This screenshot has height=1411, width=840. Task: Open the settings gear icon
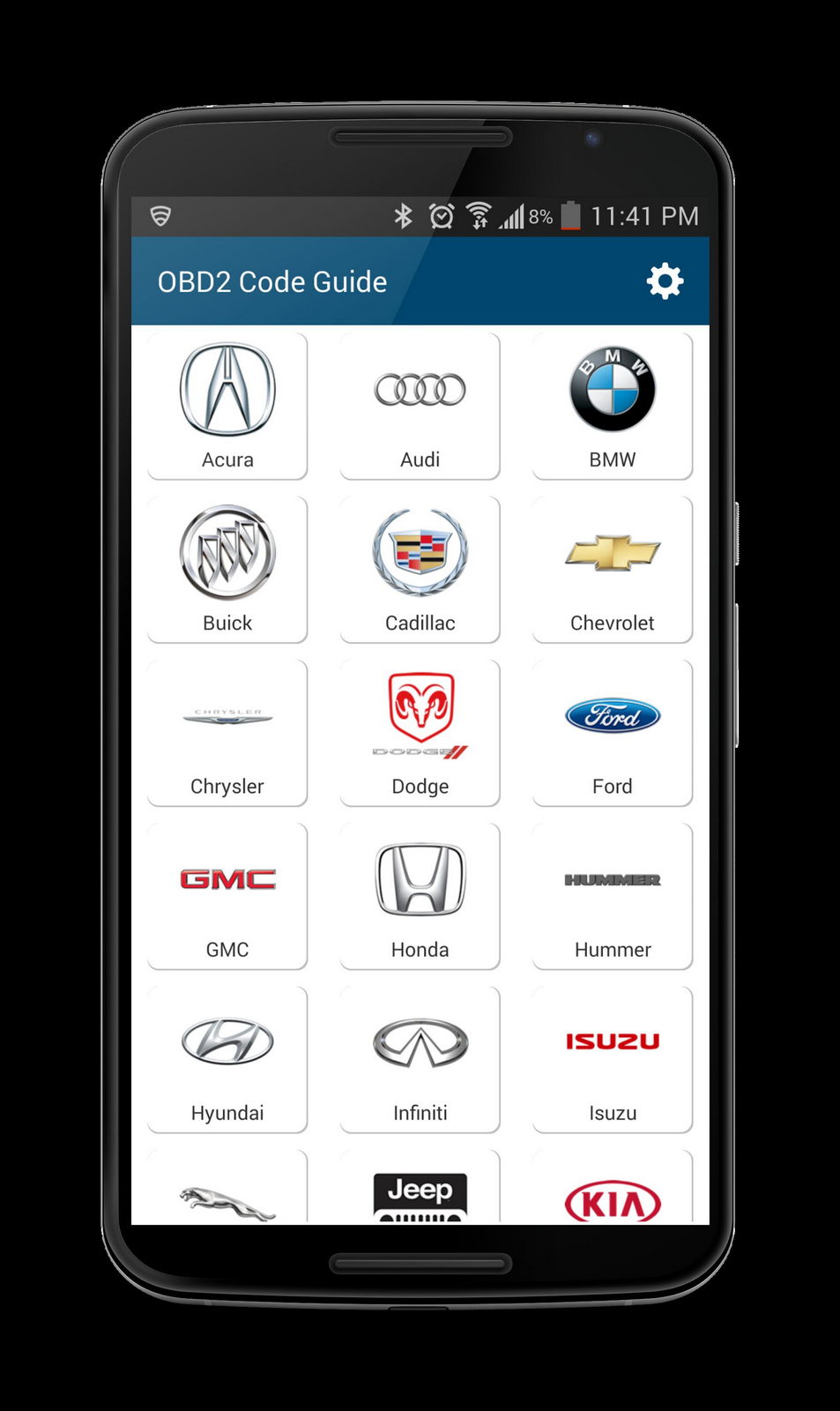pyautogui.click(x=665, y=281)
